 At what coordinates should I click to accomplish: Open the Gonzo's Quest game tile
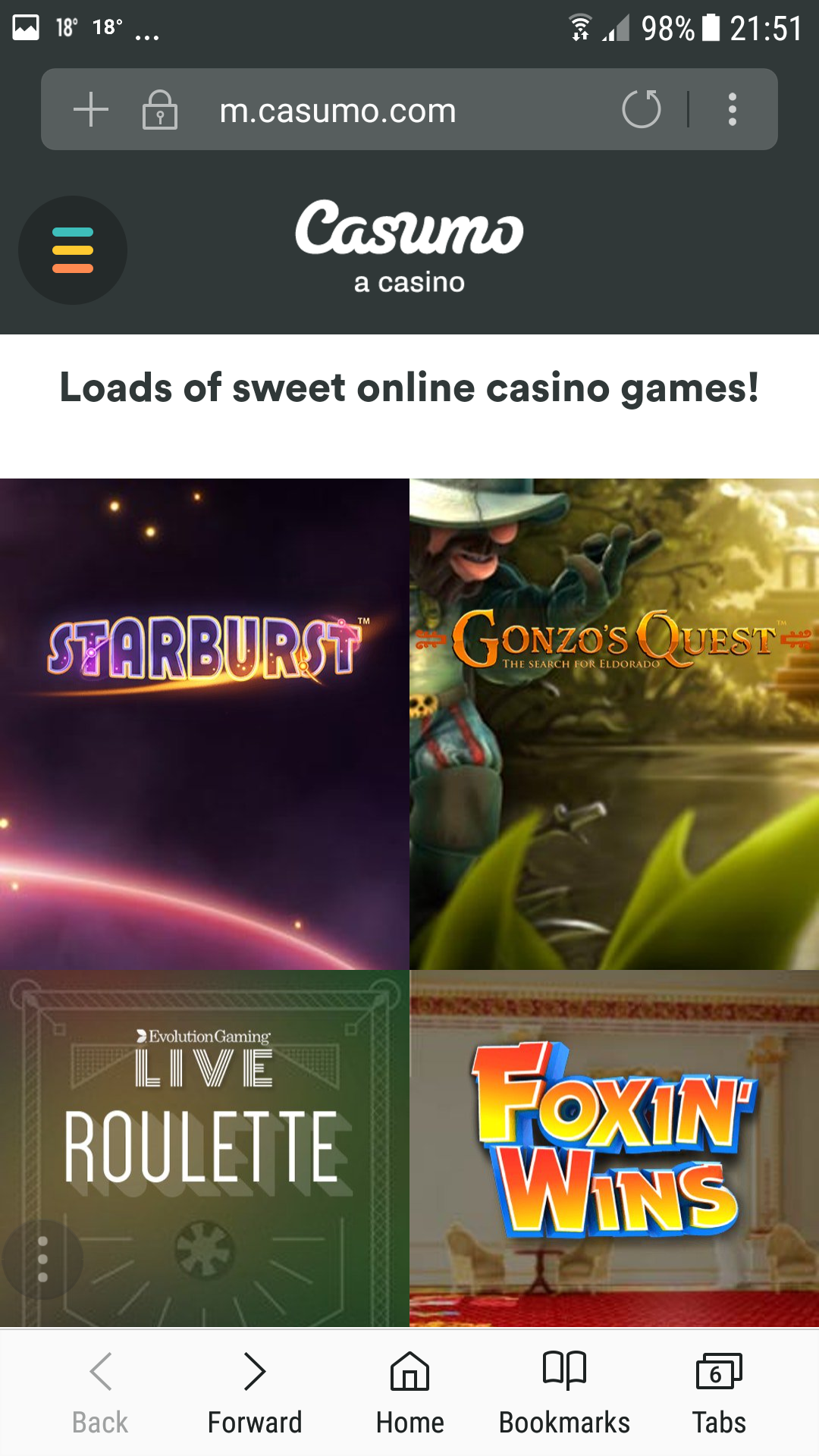[614, 723]
